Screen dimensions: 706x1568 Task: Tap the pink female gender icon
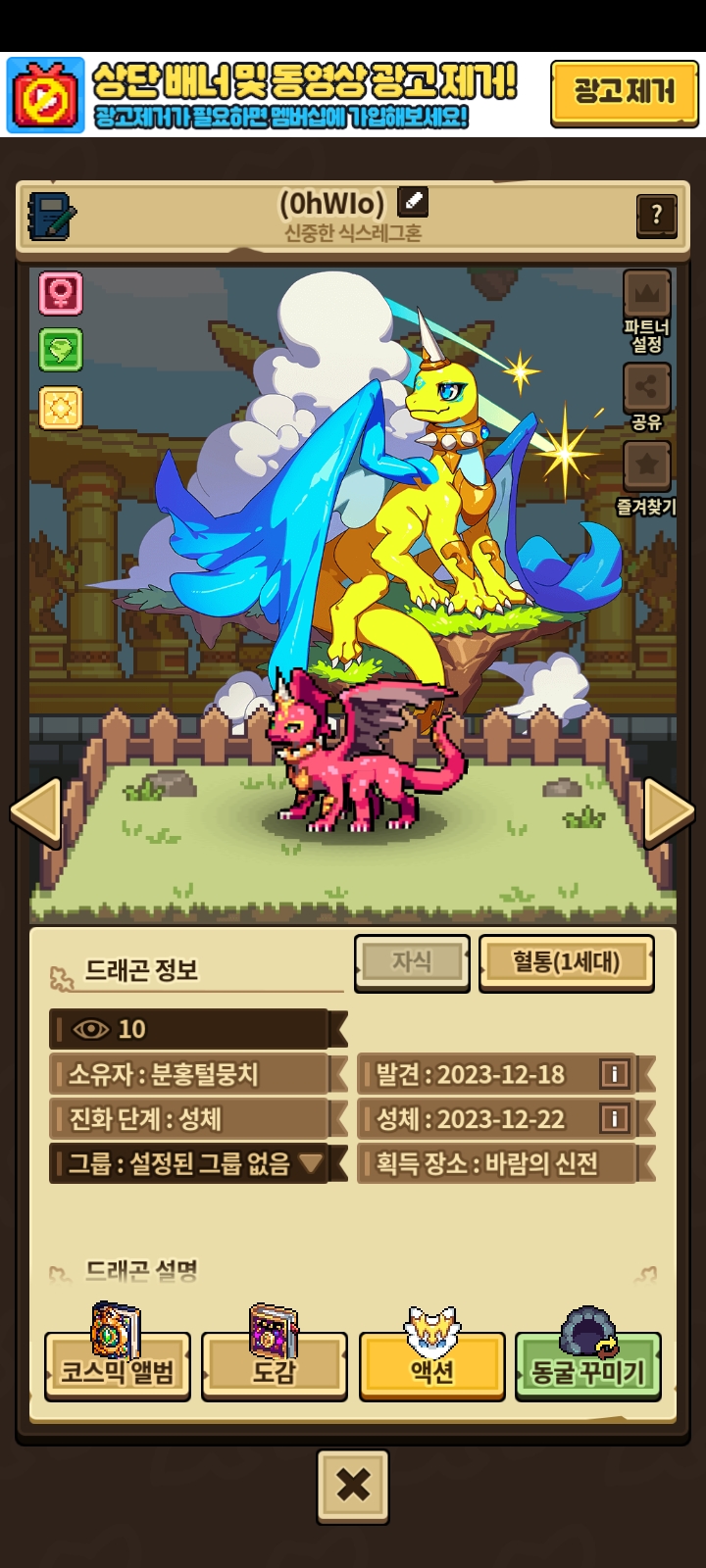coord(61,293)
